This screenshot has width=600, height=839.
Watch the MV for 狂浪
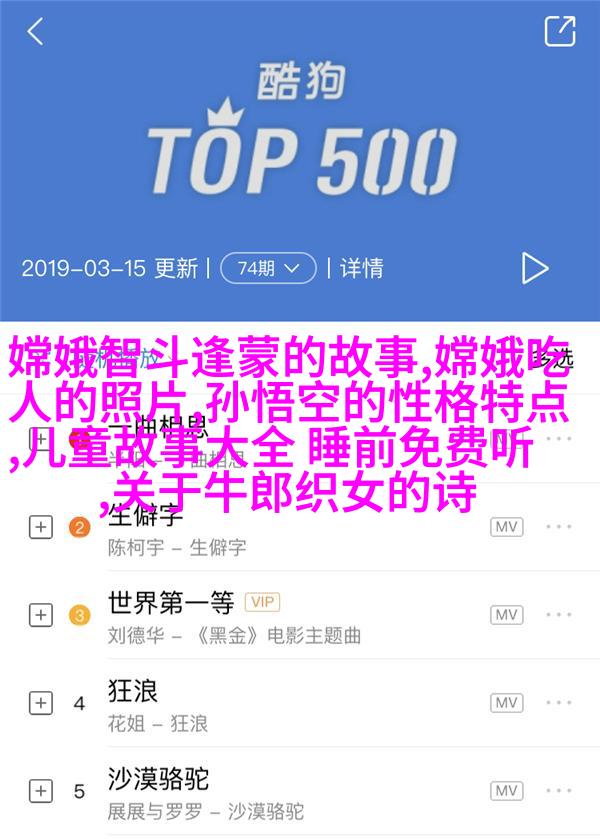pos(507,703)
